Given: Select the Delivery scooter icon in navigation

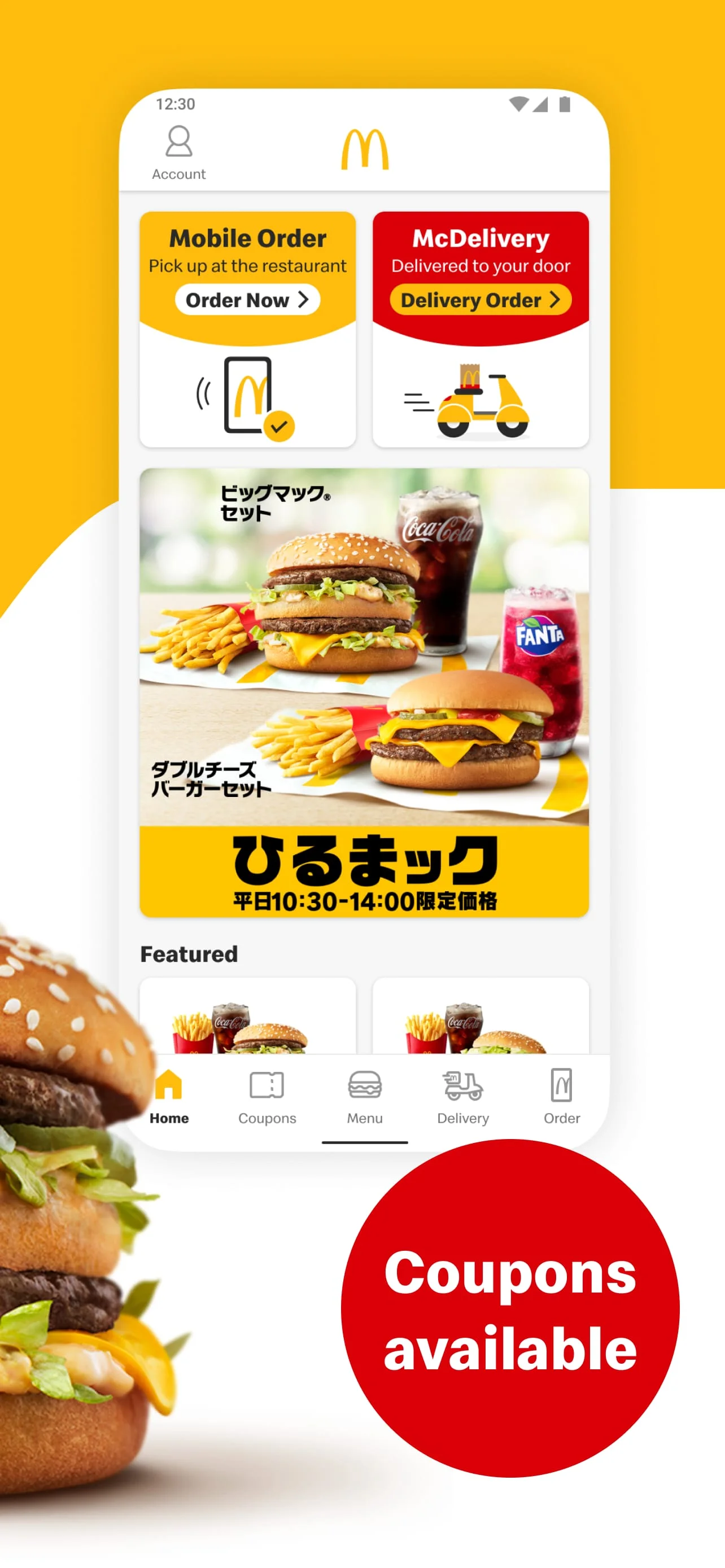Looking at the screenshot, I should point(462,1089).
